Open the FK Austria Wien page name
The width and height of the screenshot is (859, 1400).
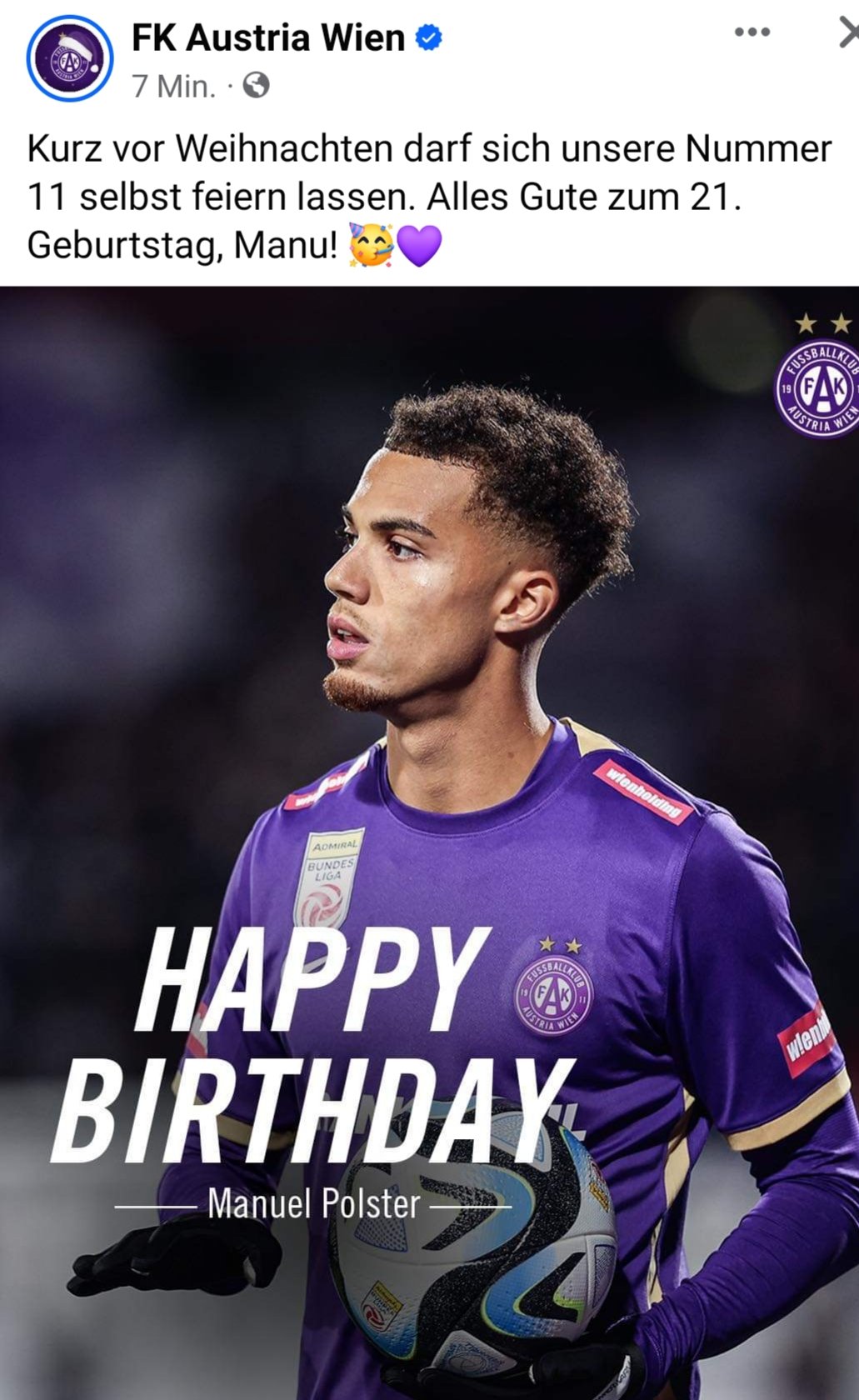tap(269, 37)
